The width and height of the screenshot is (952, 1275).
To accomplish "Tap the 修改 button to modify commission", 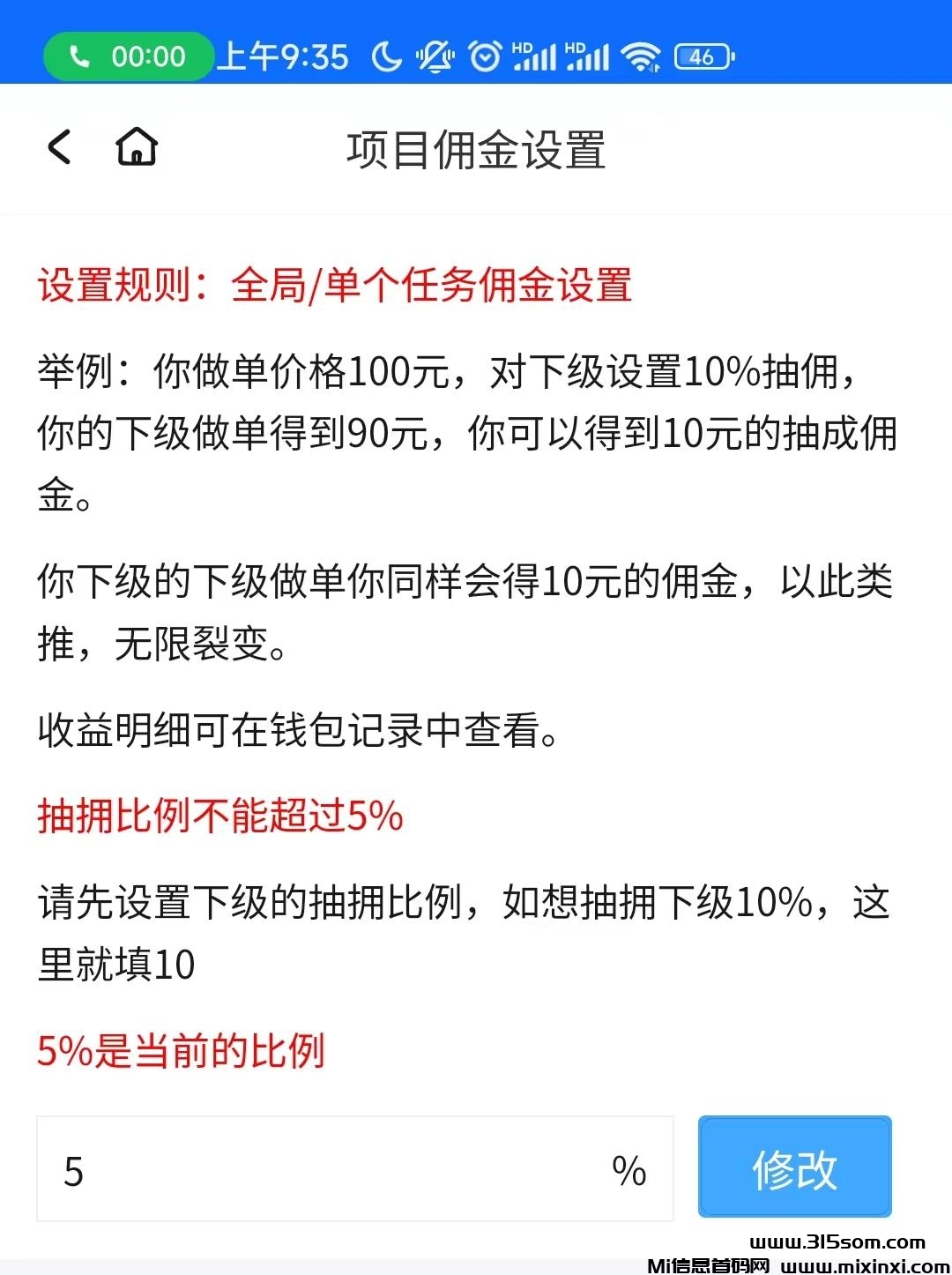I will pyautogui.click(x=793, y=1167).
